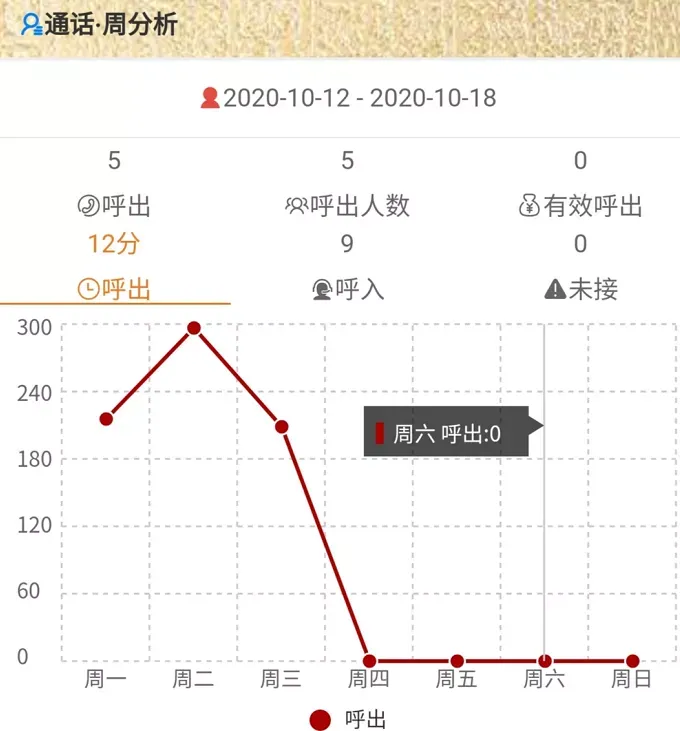Tap the 周五 data point on the chart

click(457, 661)
